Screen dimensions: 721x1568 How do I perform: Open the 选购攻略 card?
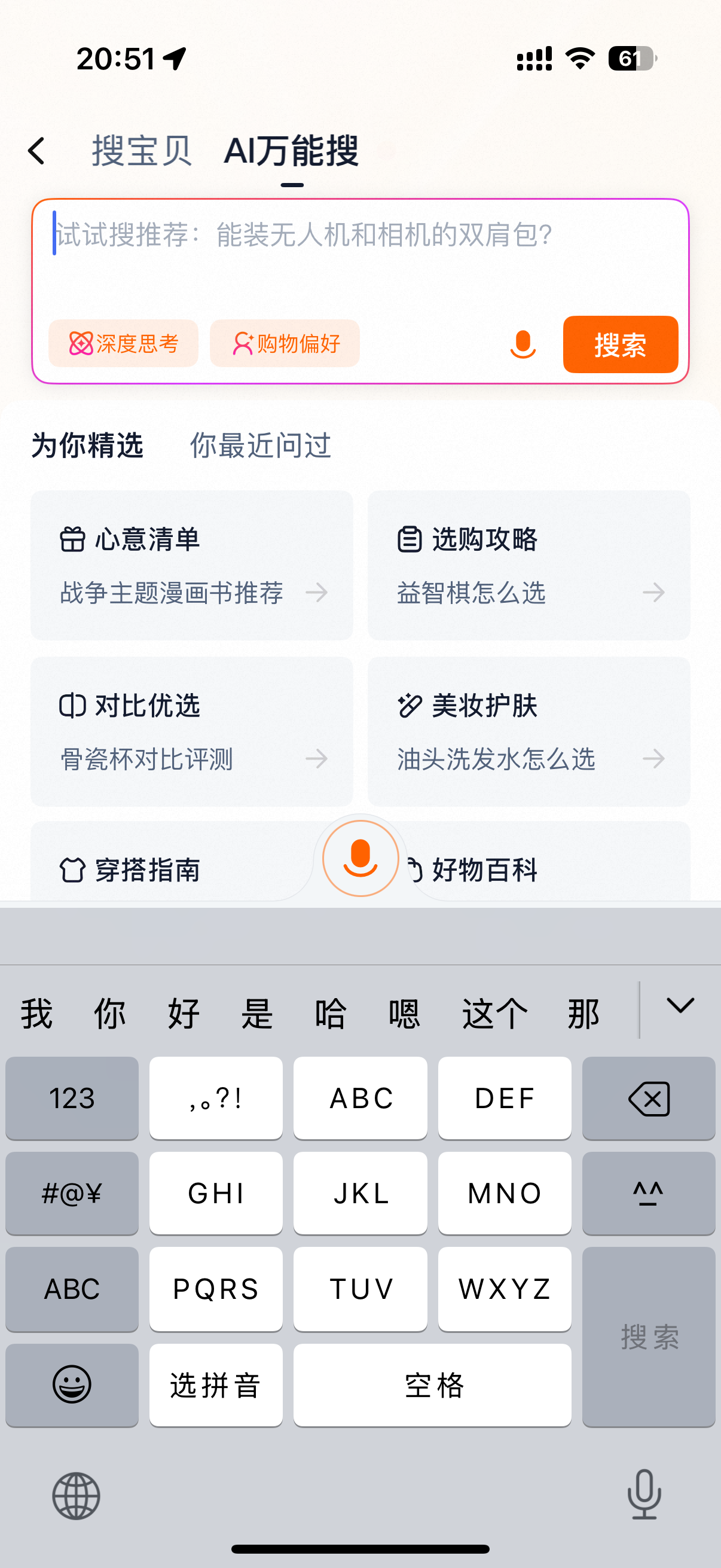click(528, 565)
